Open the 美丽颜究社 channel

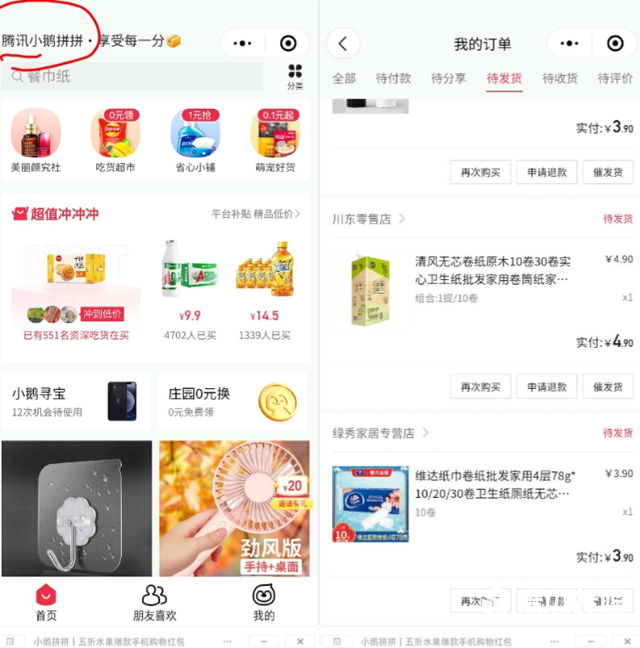(x=36, y=140)
